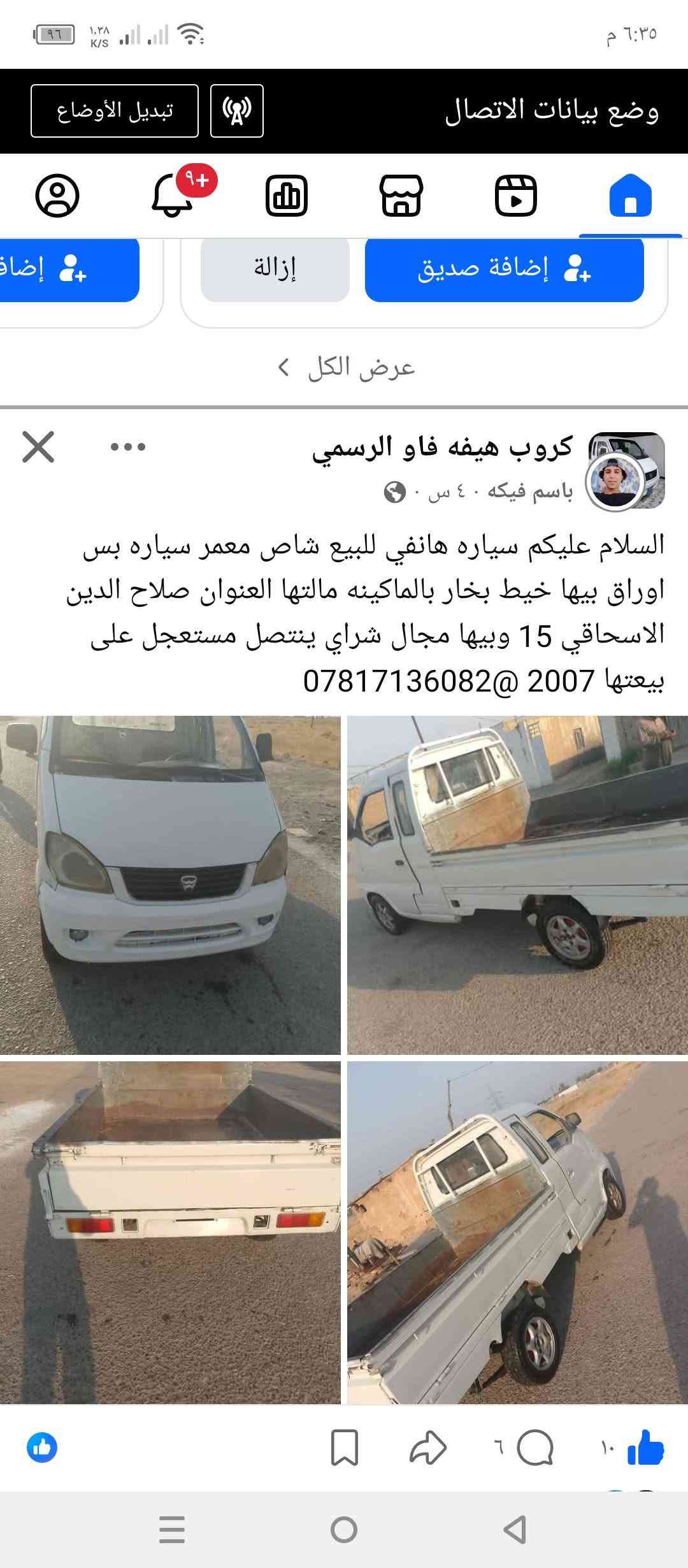Tap the تبديل الأوضاع button
This screenshot has height=1568, width=688.
click(115, 111)
